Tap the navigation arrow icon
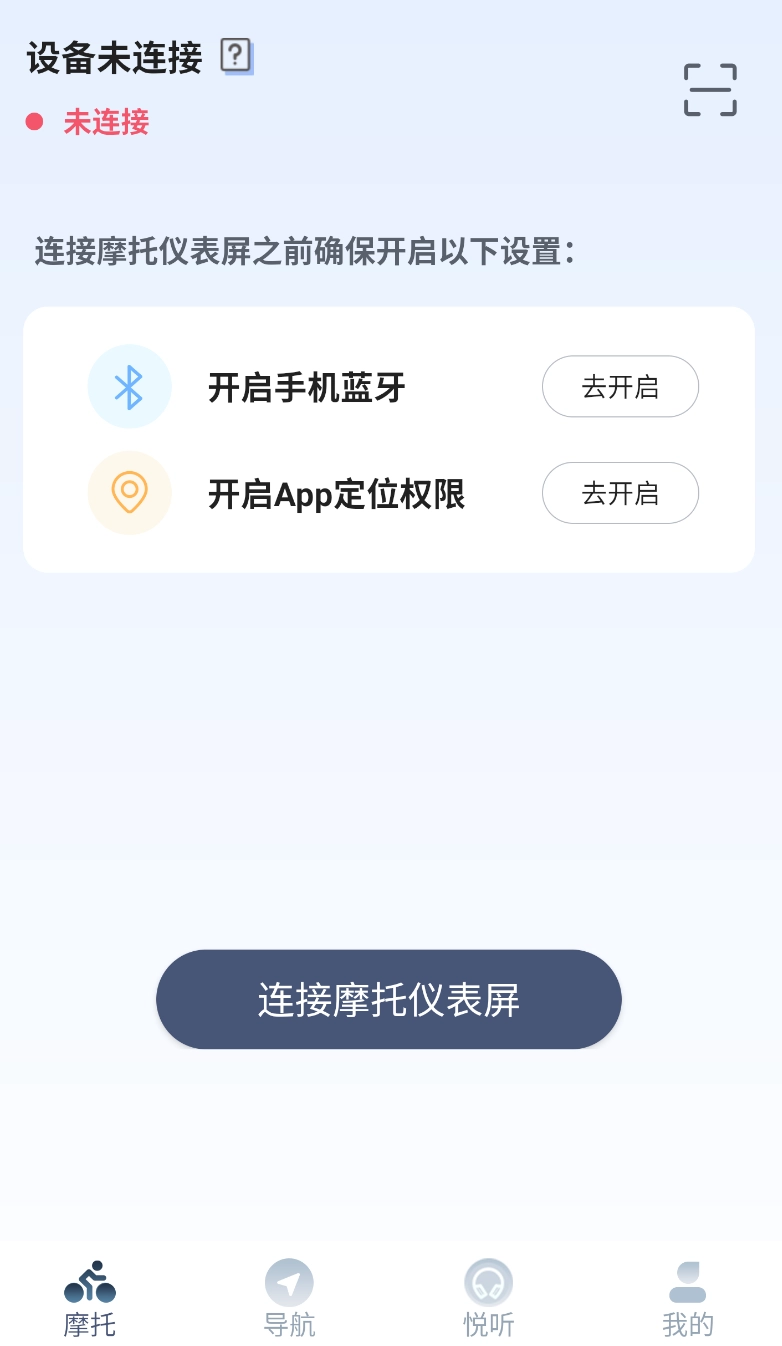Screen dimensions: 782x1346 click(289, 1281)
